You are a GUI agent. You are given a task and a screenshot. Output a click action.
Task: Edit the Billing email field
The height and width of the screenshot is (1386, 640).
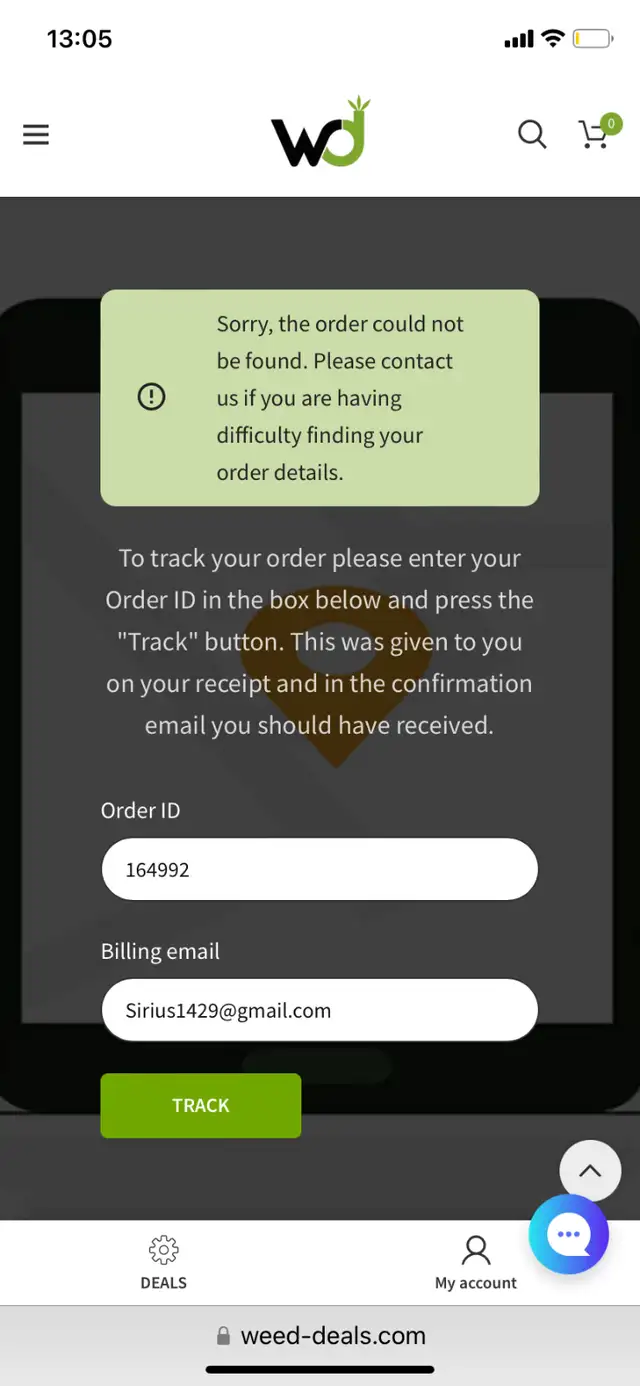click(320, 1010)
